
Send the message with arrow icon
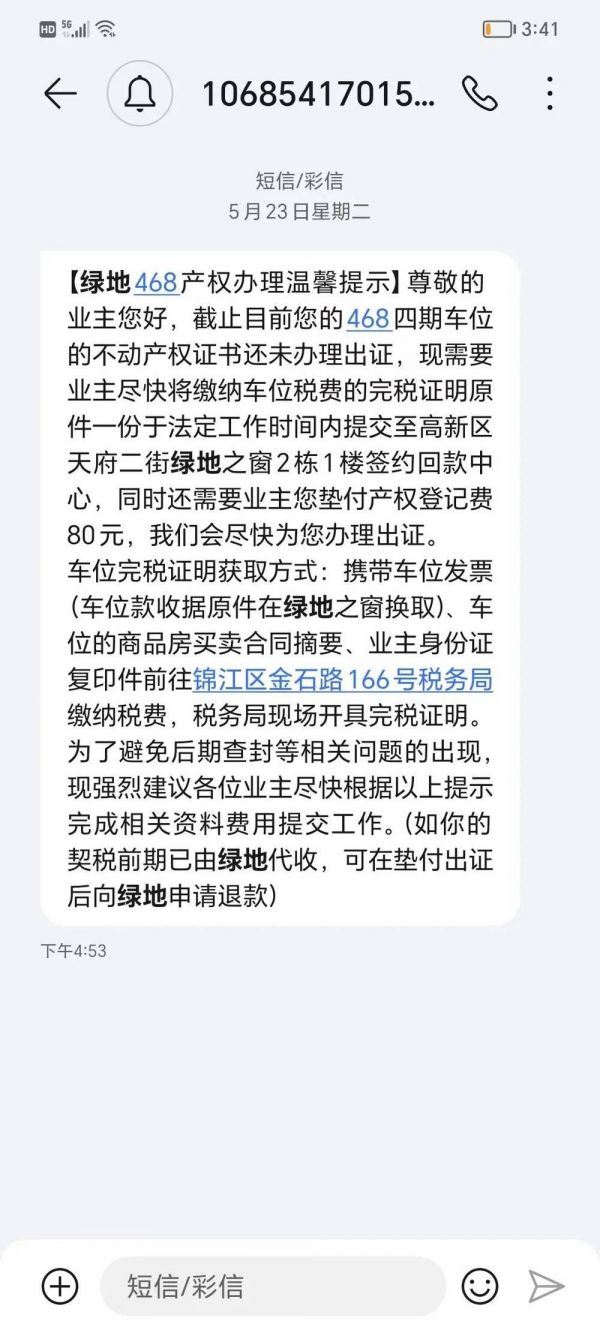(546, 1285)
